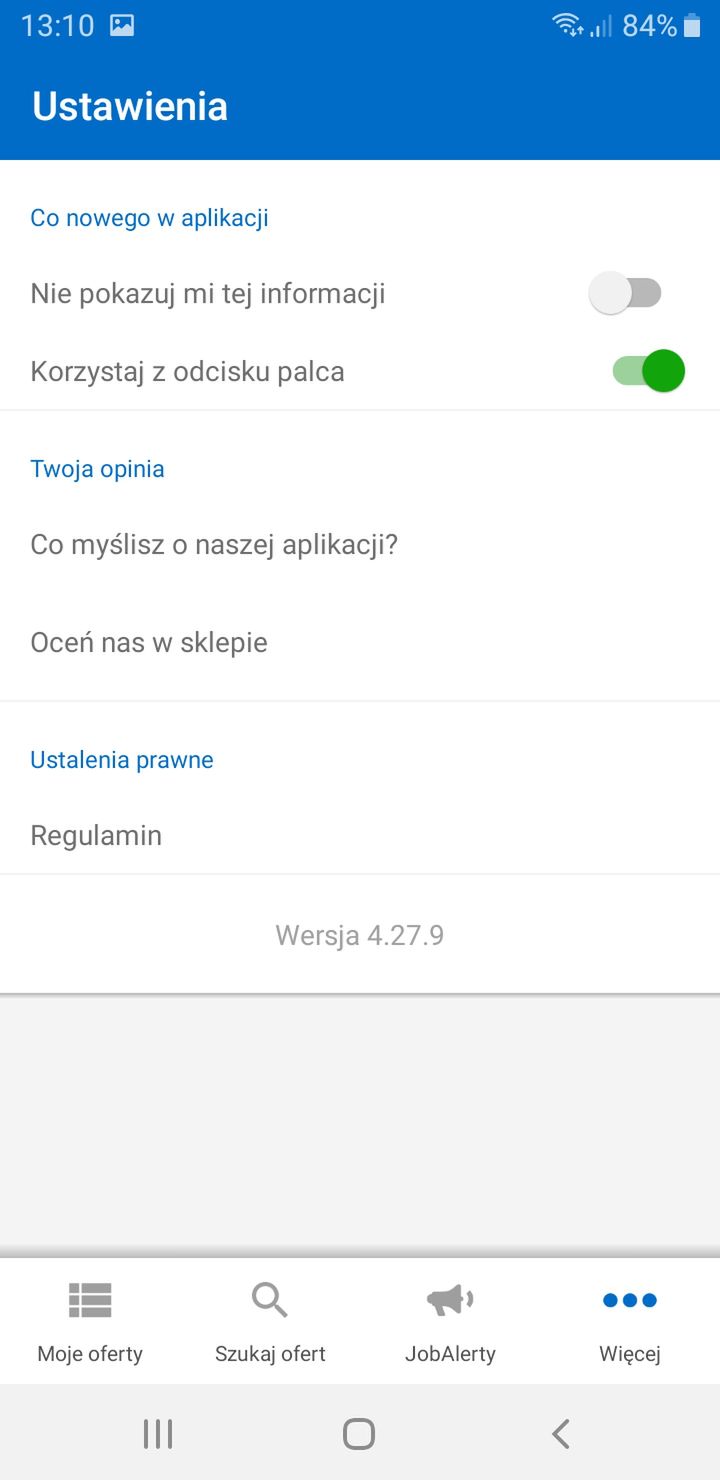Select the Więcej tab

click(630, 1322)
